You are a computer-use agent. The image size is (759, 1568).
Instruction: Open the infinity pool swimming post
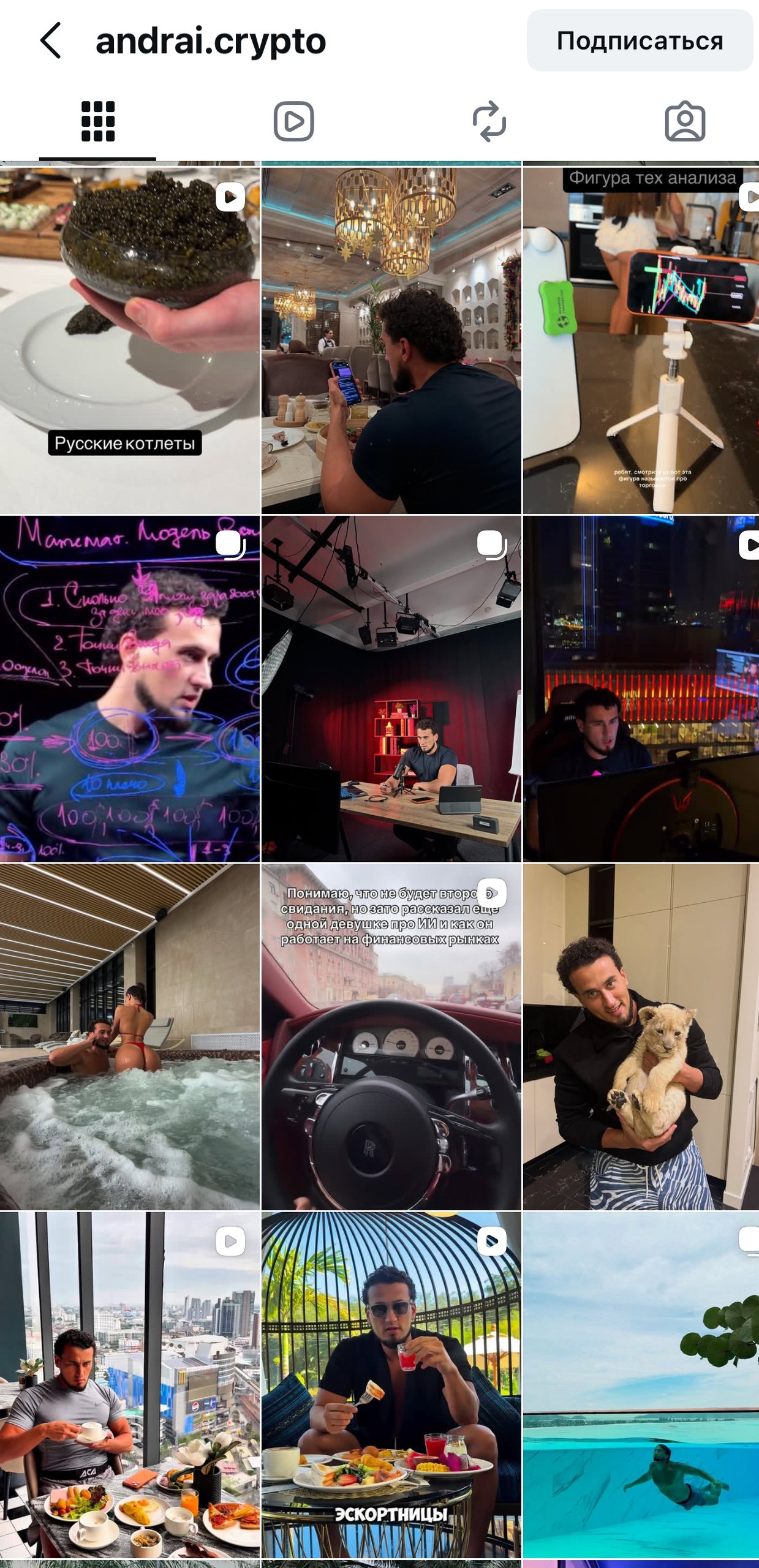click(641, 1384)
